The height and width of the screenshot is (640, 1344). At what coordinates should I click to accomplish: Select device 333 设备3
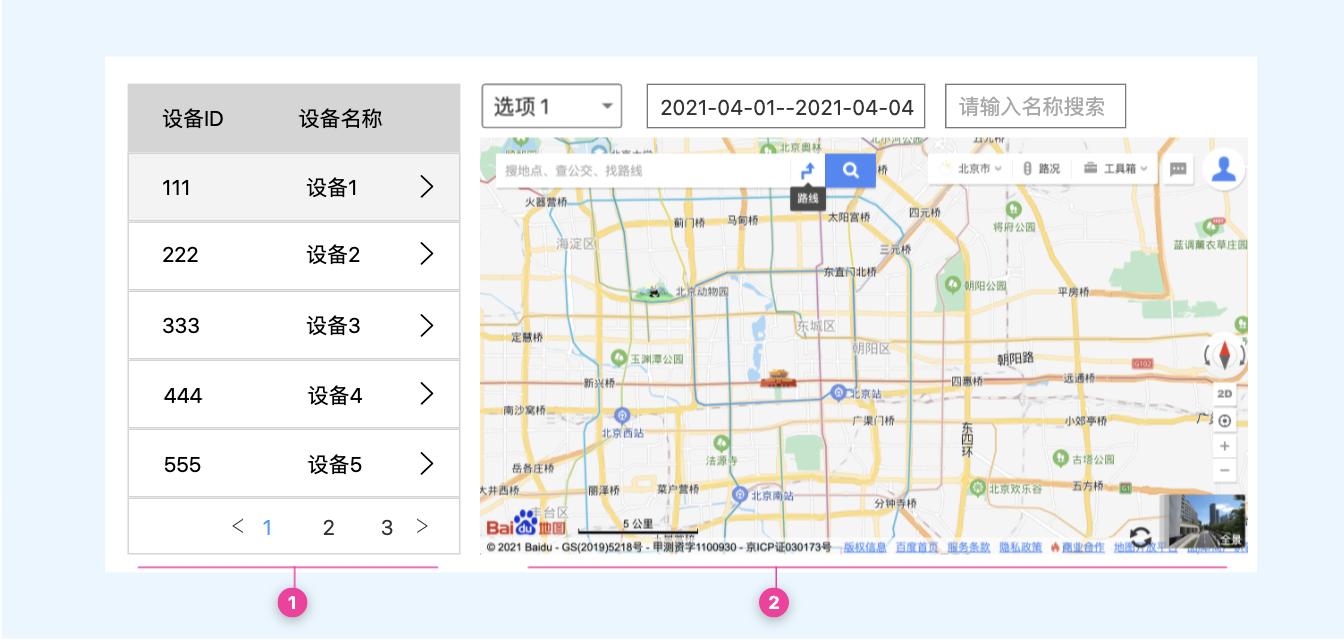pos(294,325)
